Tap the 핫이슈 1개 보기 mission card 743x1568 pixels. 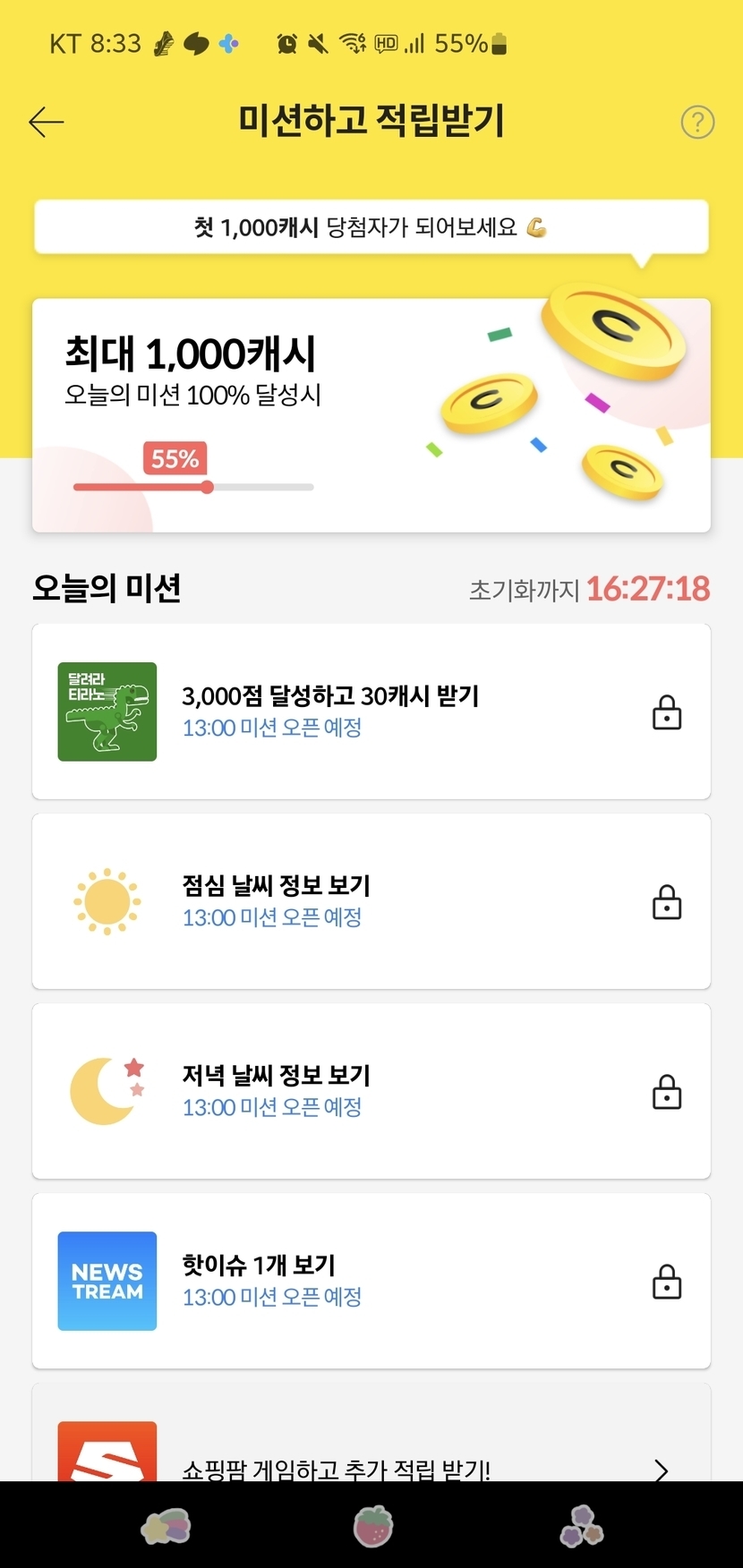click(371, 1281)
